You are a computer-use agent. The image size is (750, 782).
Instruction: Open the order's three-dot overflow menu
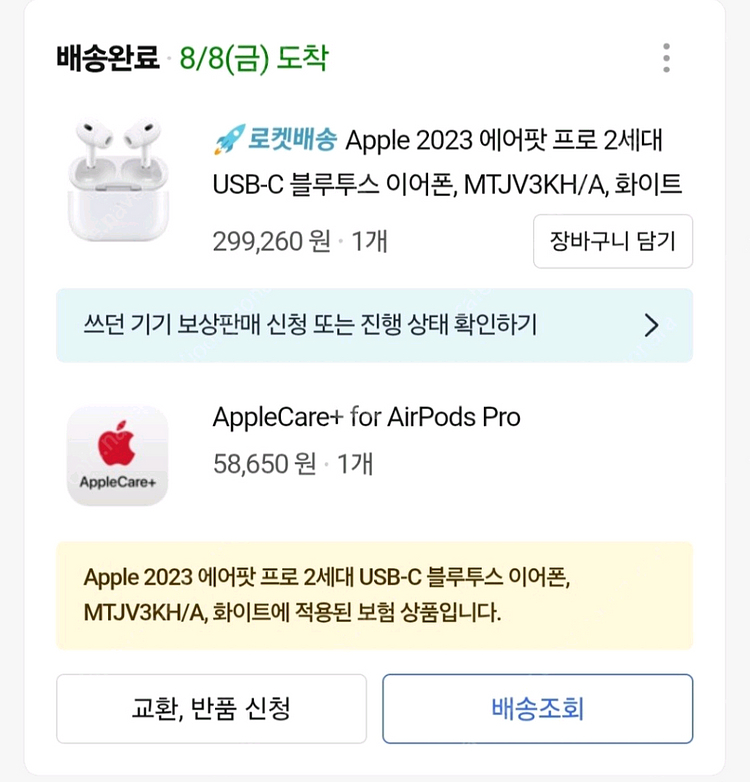click(x=666, y=57)
